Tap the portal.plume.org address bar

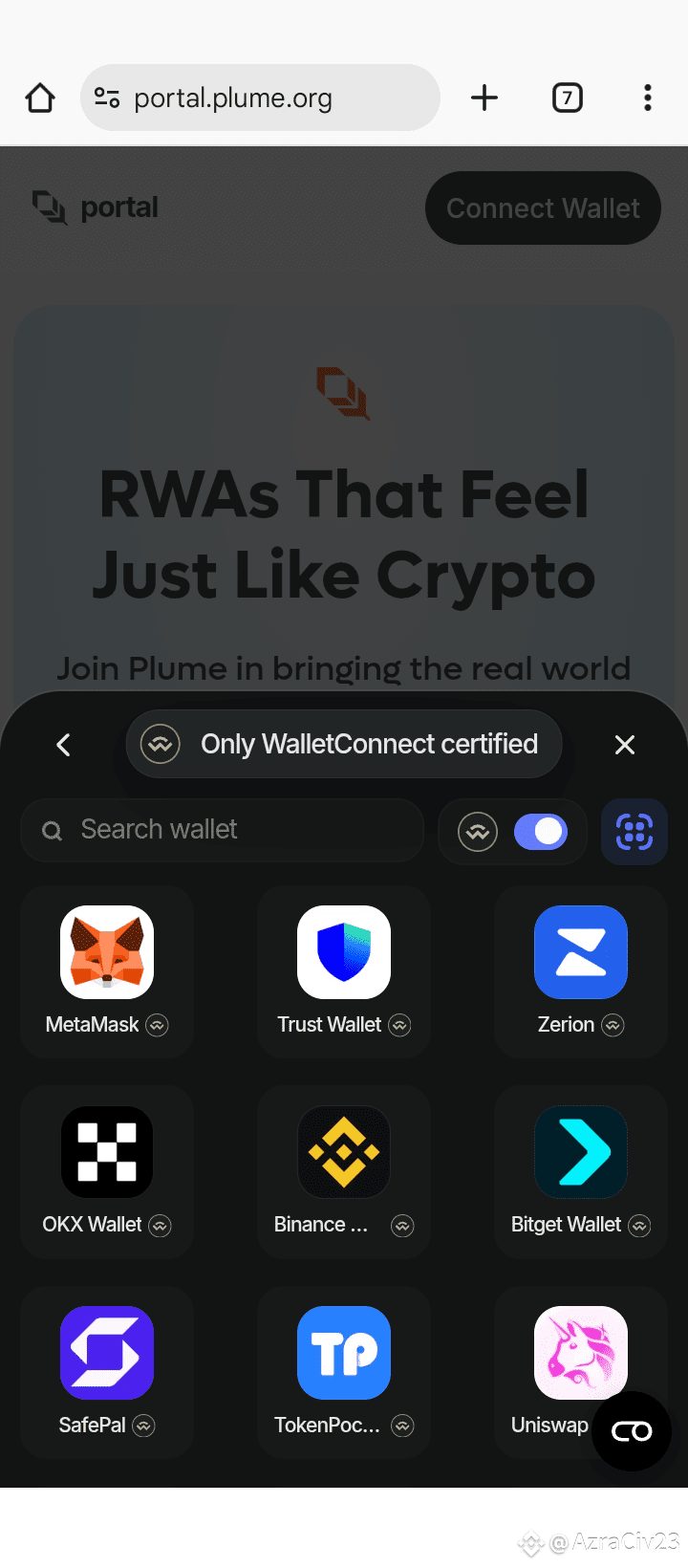(x=260, y=98)
